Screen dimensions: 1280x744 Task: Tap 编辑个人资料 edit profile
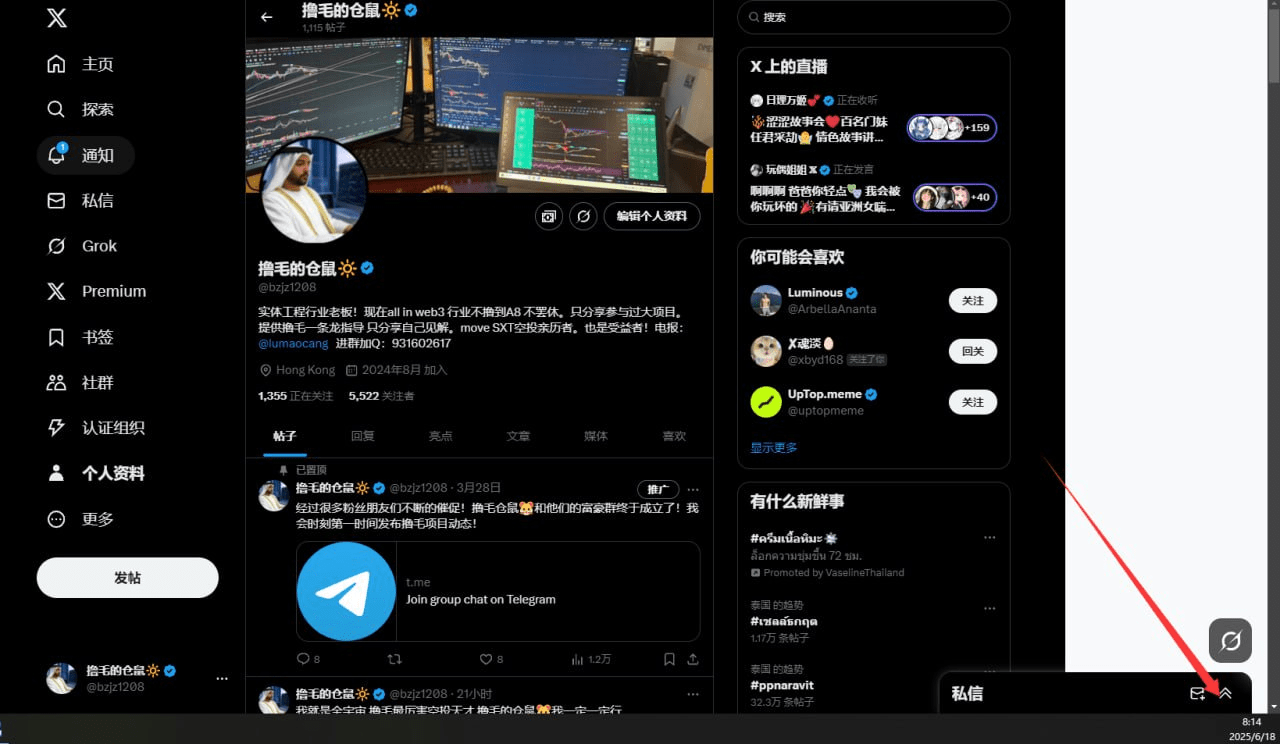[x=651, y=216]
